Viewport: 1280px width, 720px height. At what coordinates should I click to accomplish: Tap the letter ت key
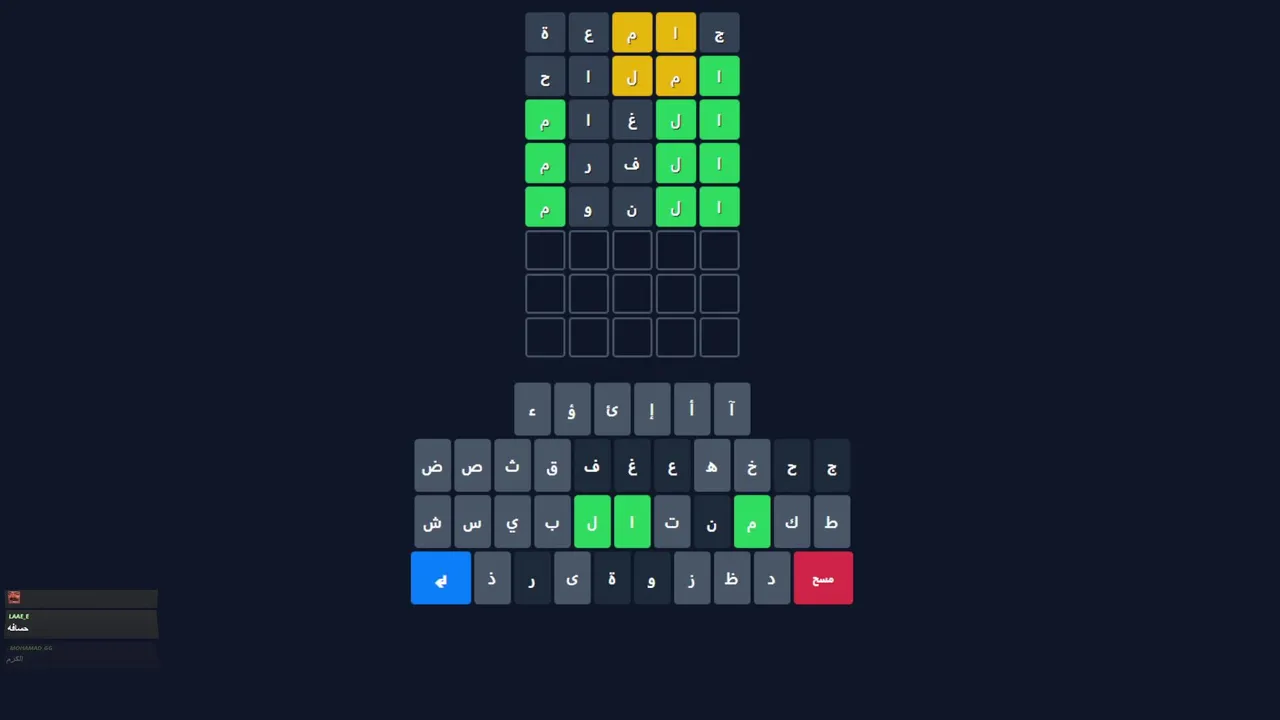click(x=672, y=522)
